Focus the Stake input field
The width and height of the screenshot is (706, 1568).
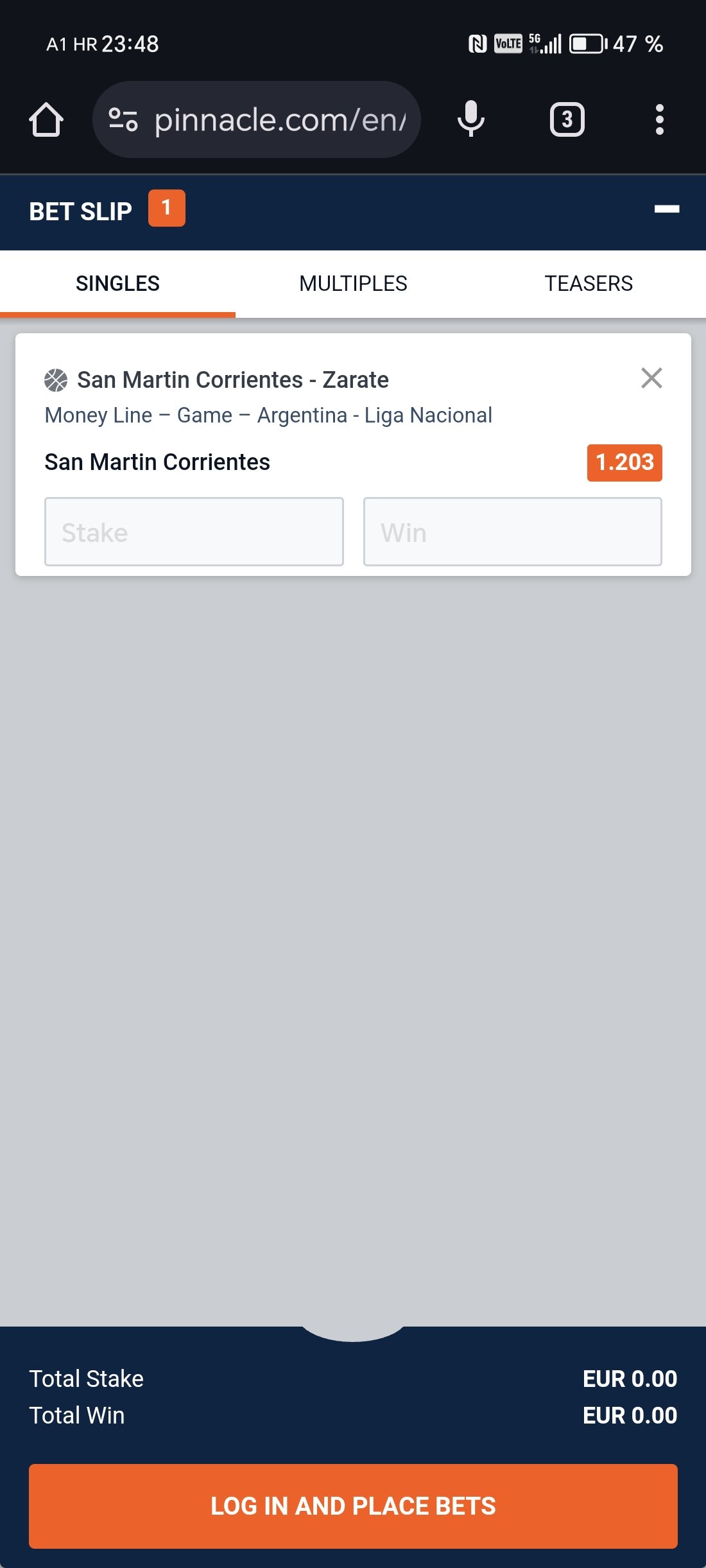point(194,532)
